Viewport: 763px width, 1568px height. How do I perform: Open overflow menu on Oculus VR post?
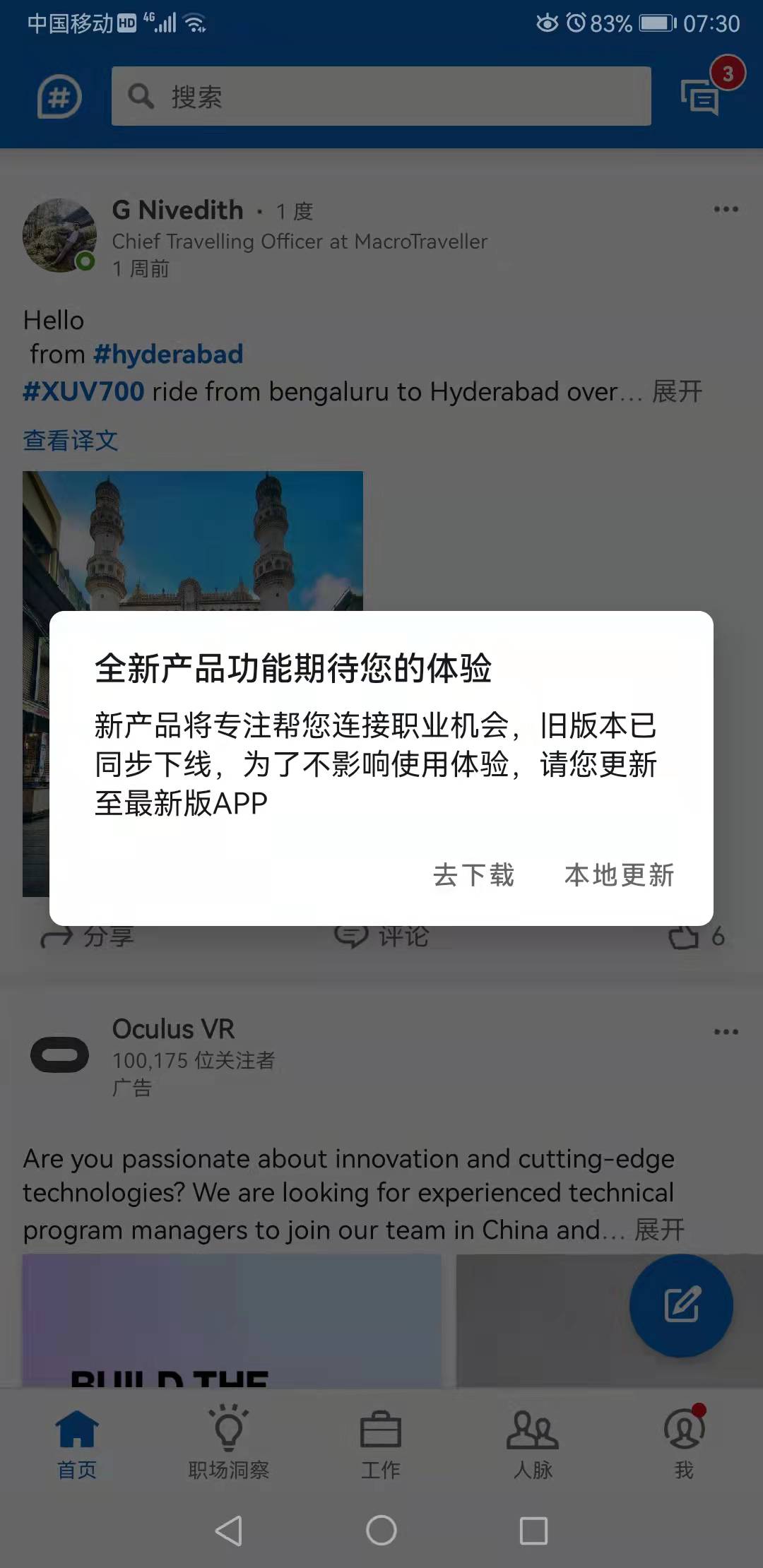(x=726, y=1032)
